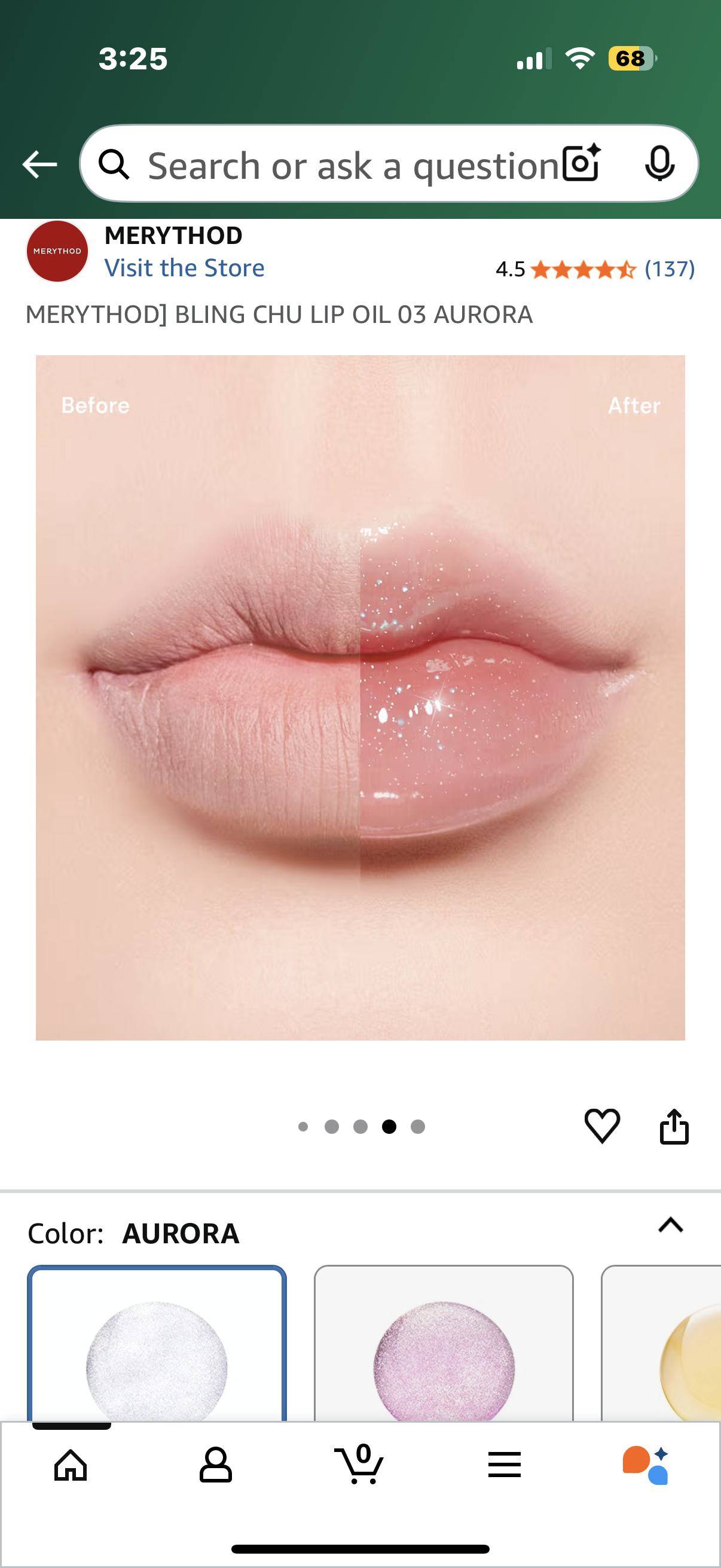View reviews by tapping the 137 ratings
721x1568 pixels.
pos(669,268)
